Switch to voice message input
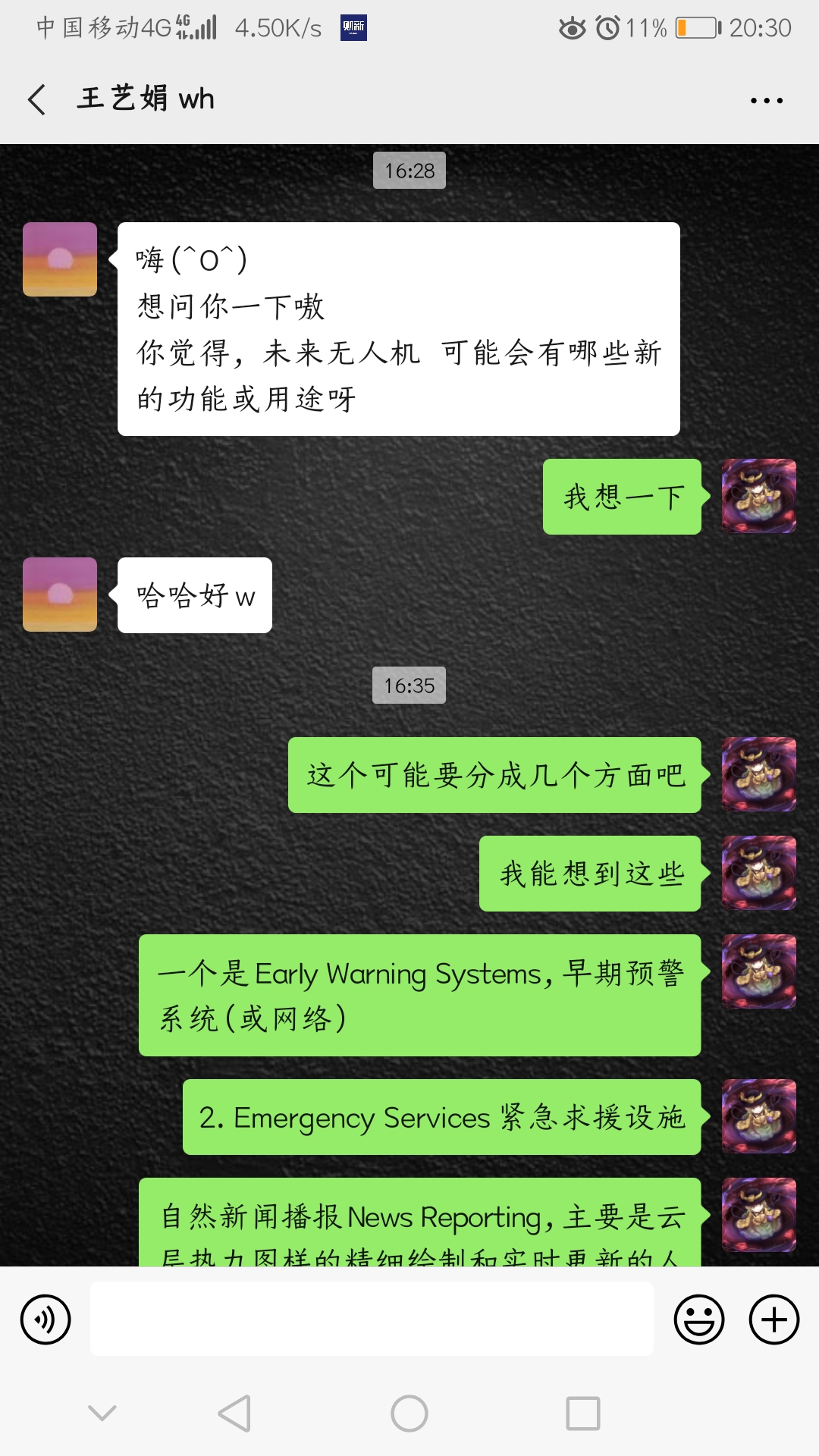 (45, 1319)
